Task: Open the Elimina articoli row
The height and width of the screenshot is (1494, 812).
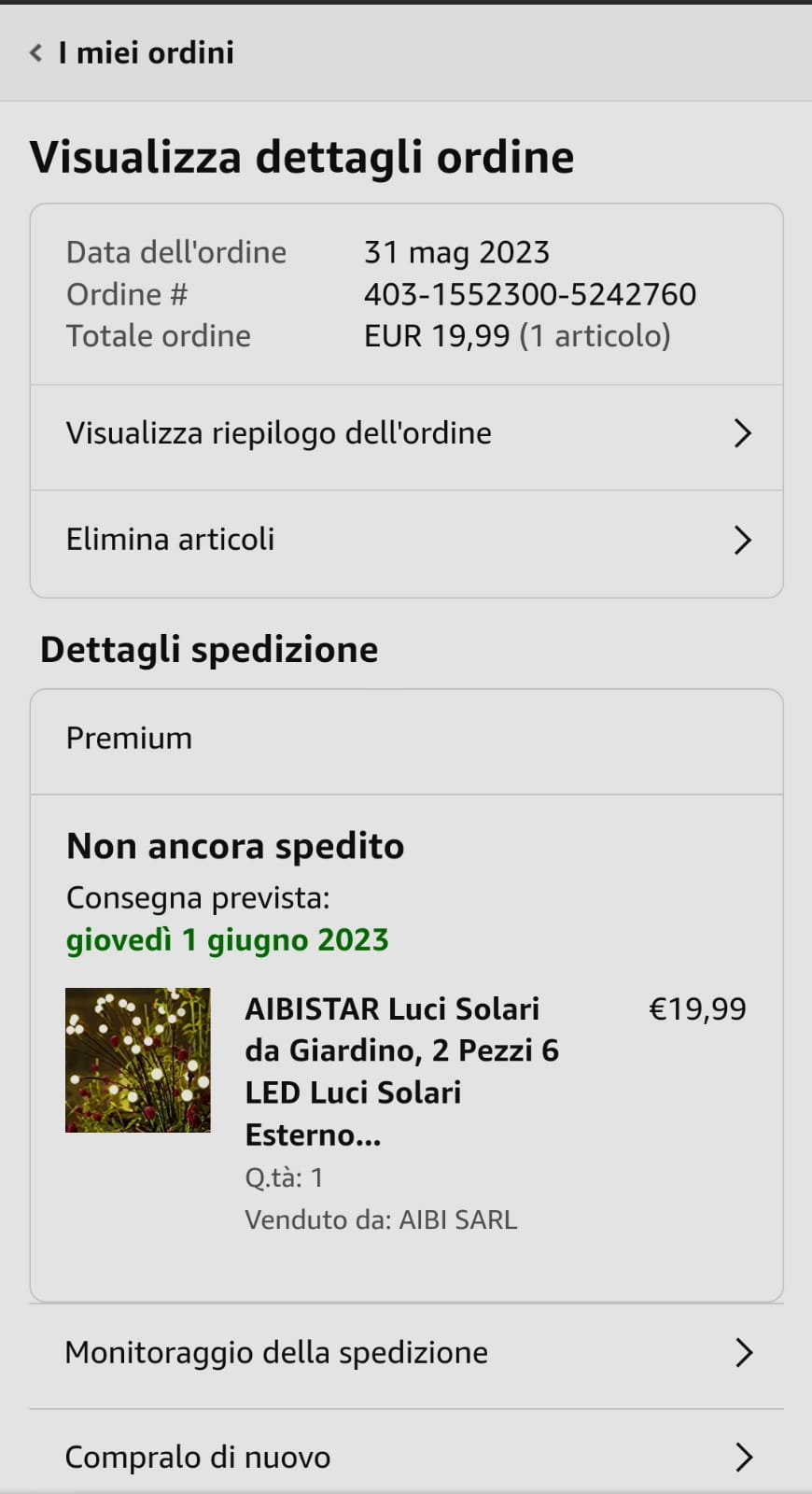Action: pos(406,541)
